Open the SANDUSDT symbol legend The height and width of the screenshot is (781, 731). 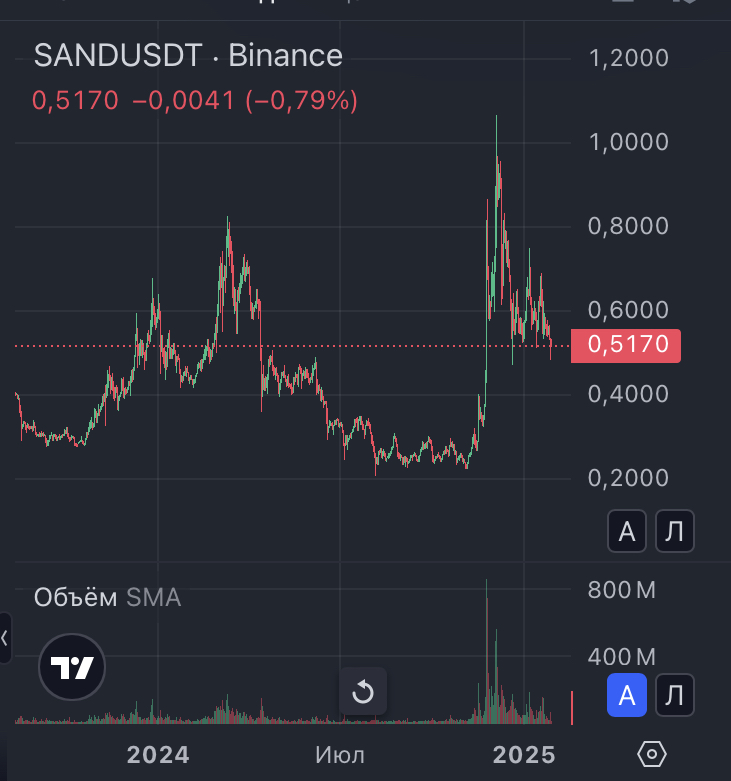[188, 55]
